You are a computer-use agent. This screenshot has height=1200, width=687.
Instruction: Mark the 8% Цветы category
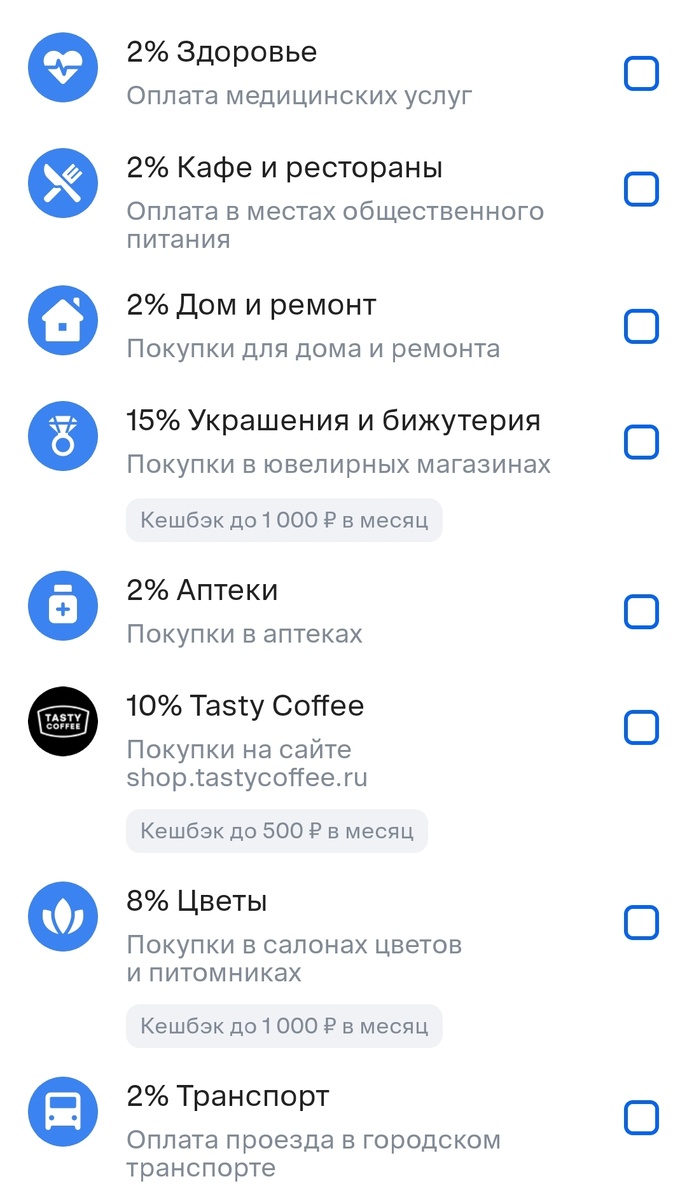(641, 922)
